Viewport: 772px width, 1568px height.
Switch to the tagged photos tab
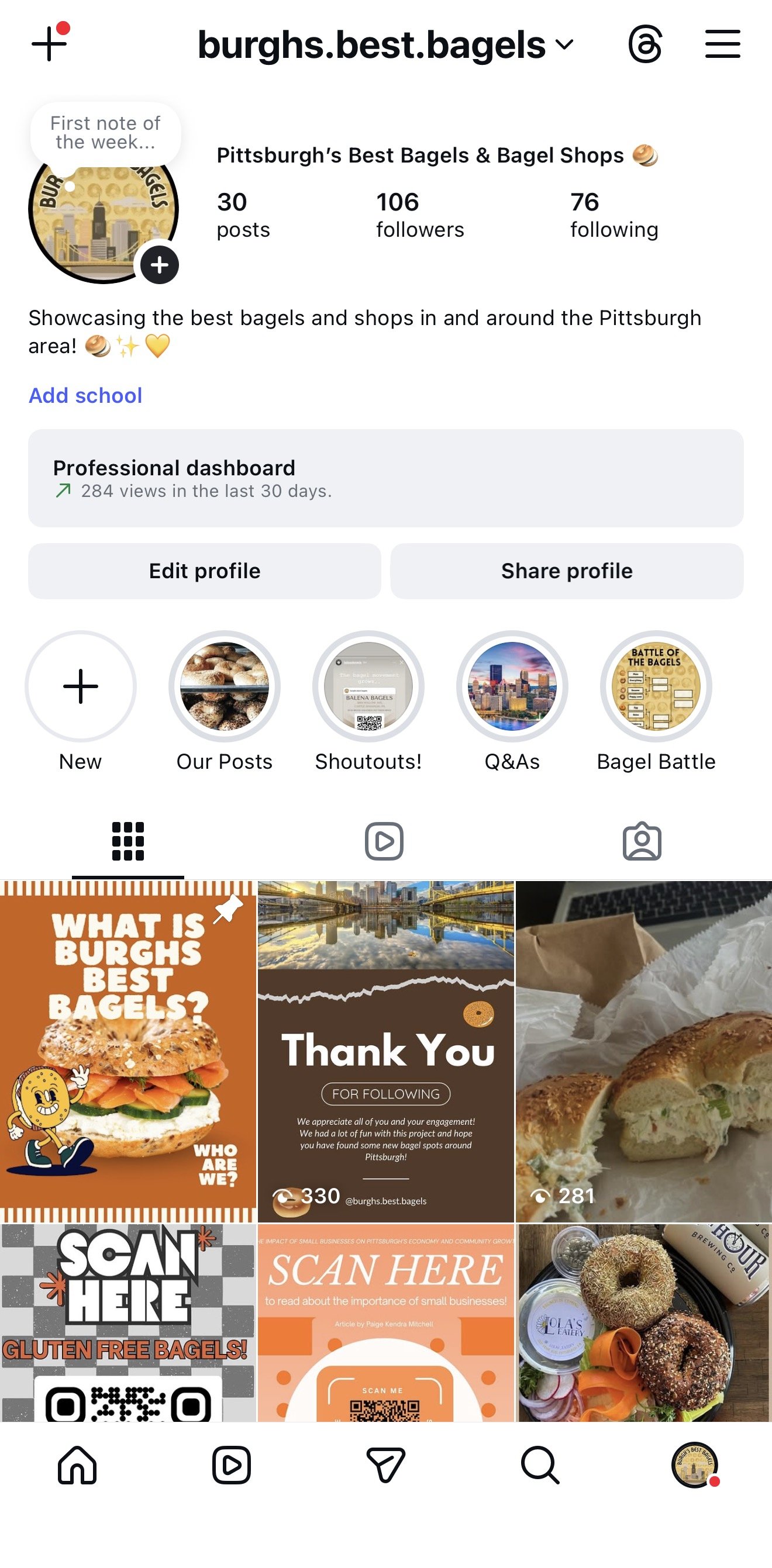[642, 841]
